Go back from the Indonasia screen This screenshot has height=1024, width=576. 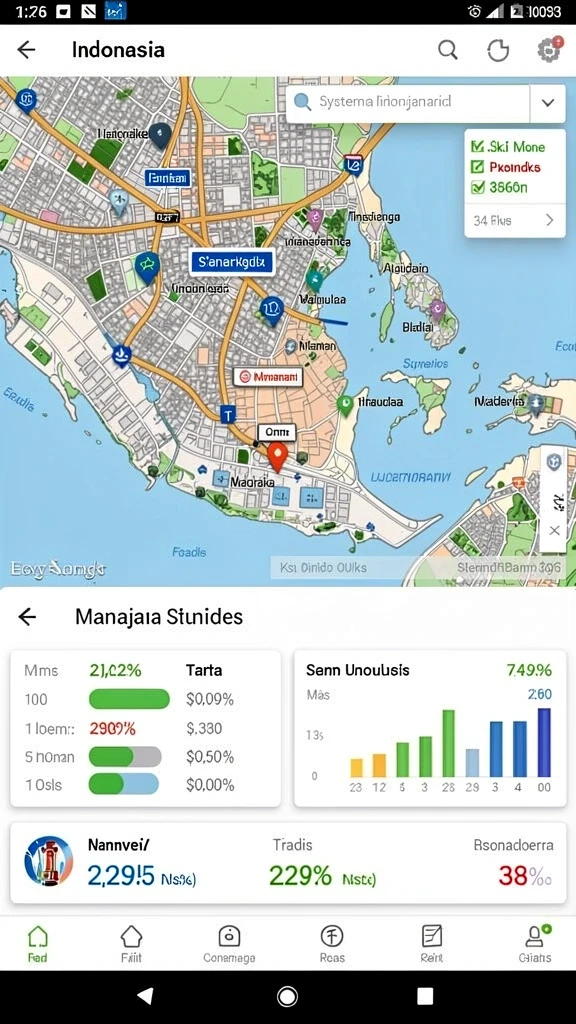click(26, 50)
